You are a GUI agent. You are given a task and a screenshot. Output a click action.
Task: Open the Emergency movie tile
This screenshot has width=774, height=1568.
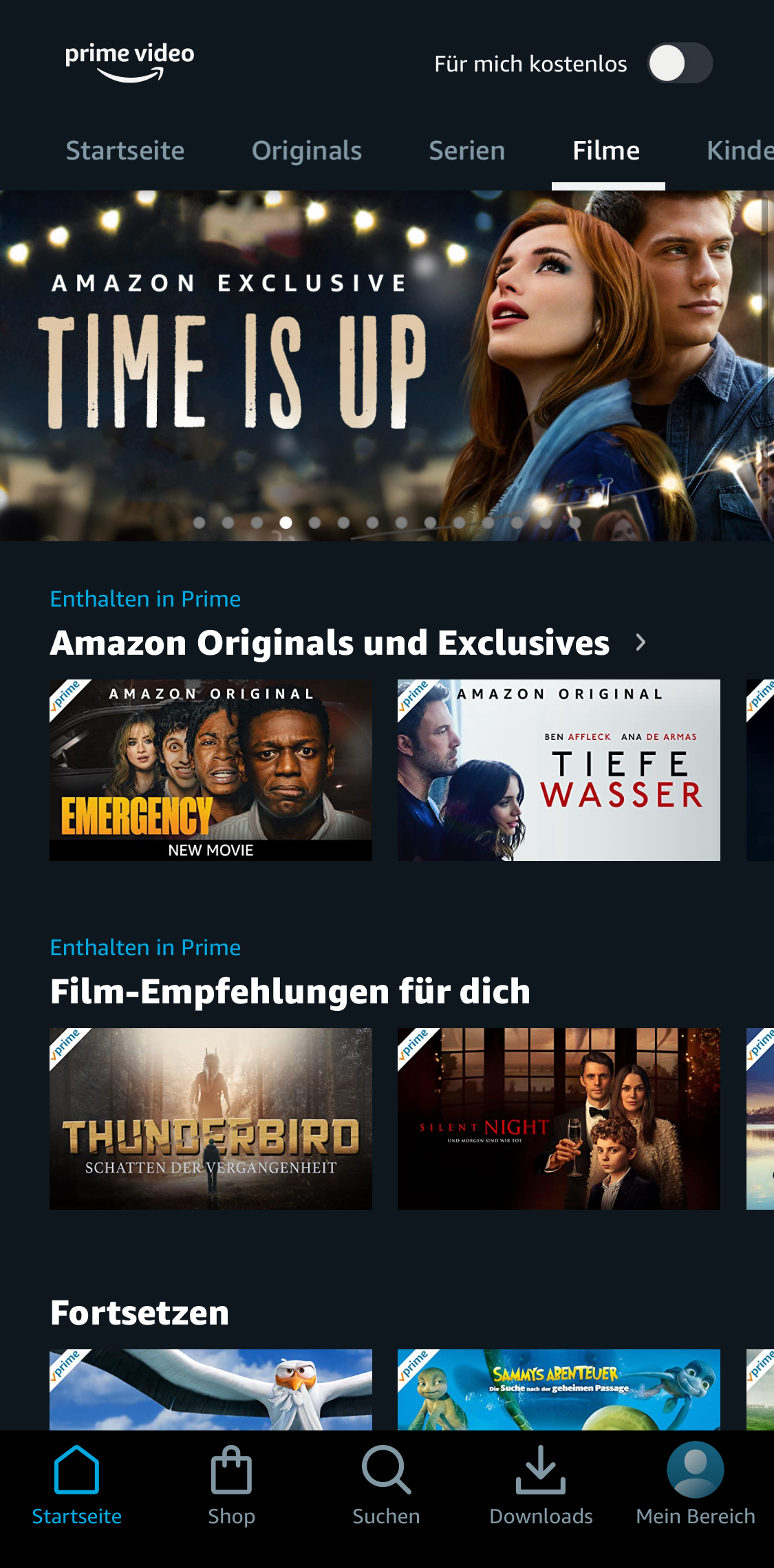(x=211, y=770)
